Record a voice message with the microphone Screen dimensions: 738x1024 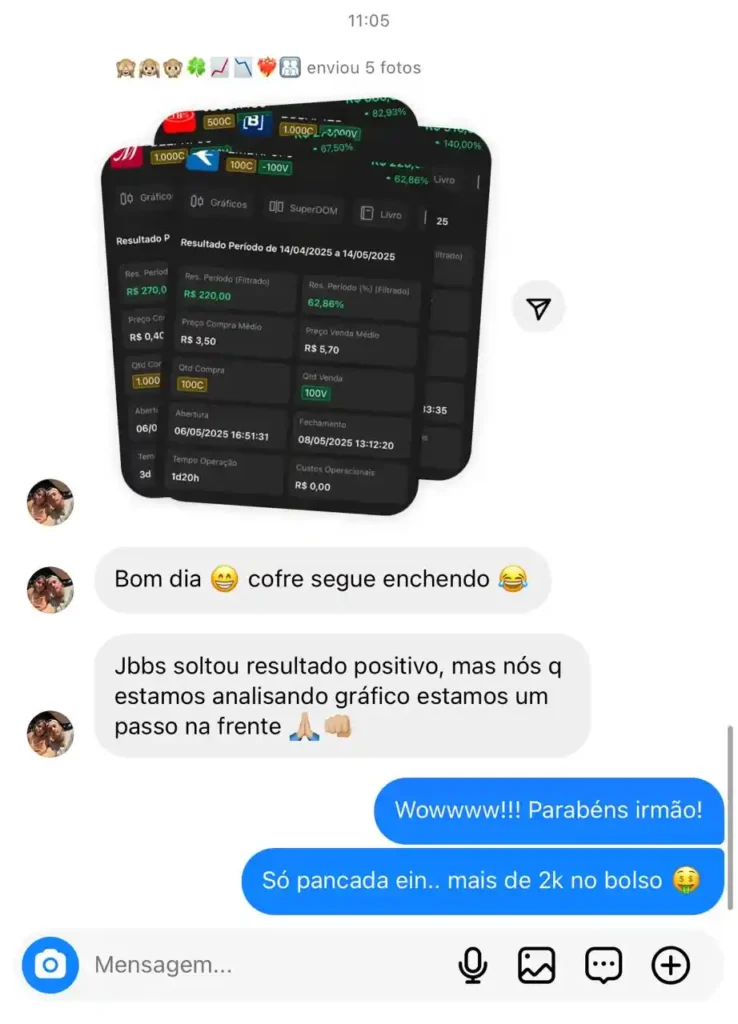click(x=472, y=965)
